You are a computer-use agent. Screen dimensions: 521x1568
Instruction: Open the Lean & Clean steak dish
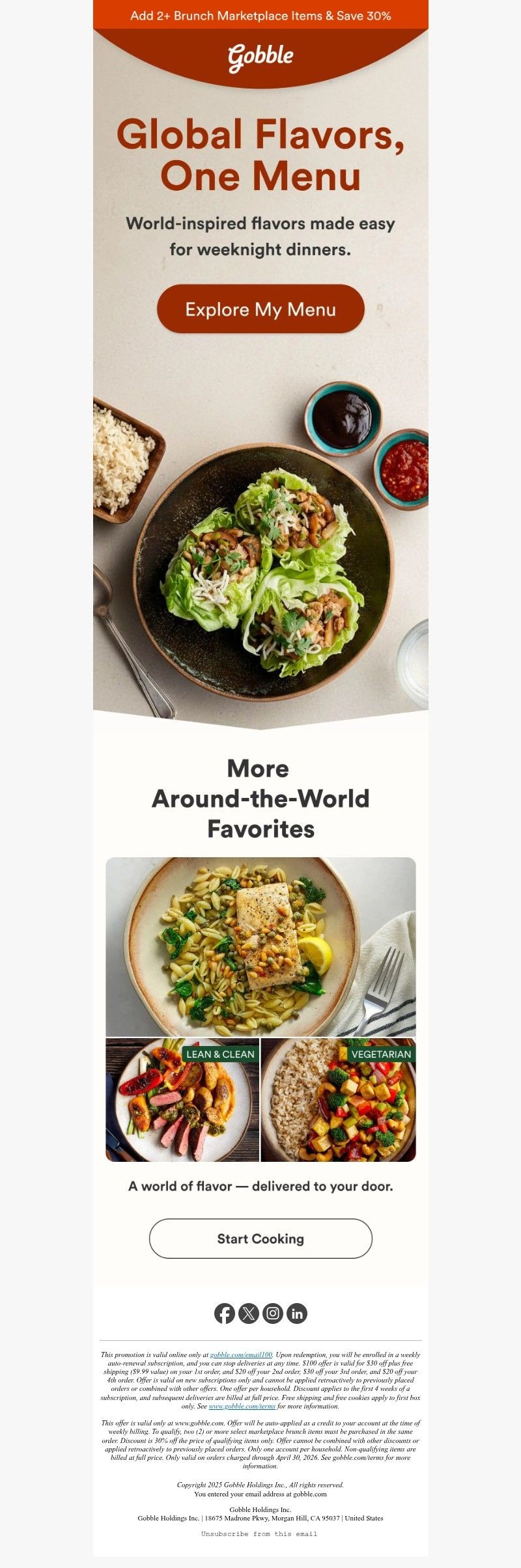[182, 1100]
